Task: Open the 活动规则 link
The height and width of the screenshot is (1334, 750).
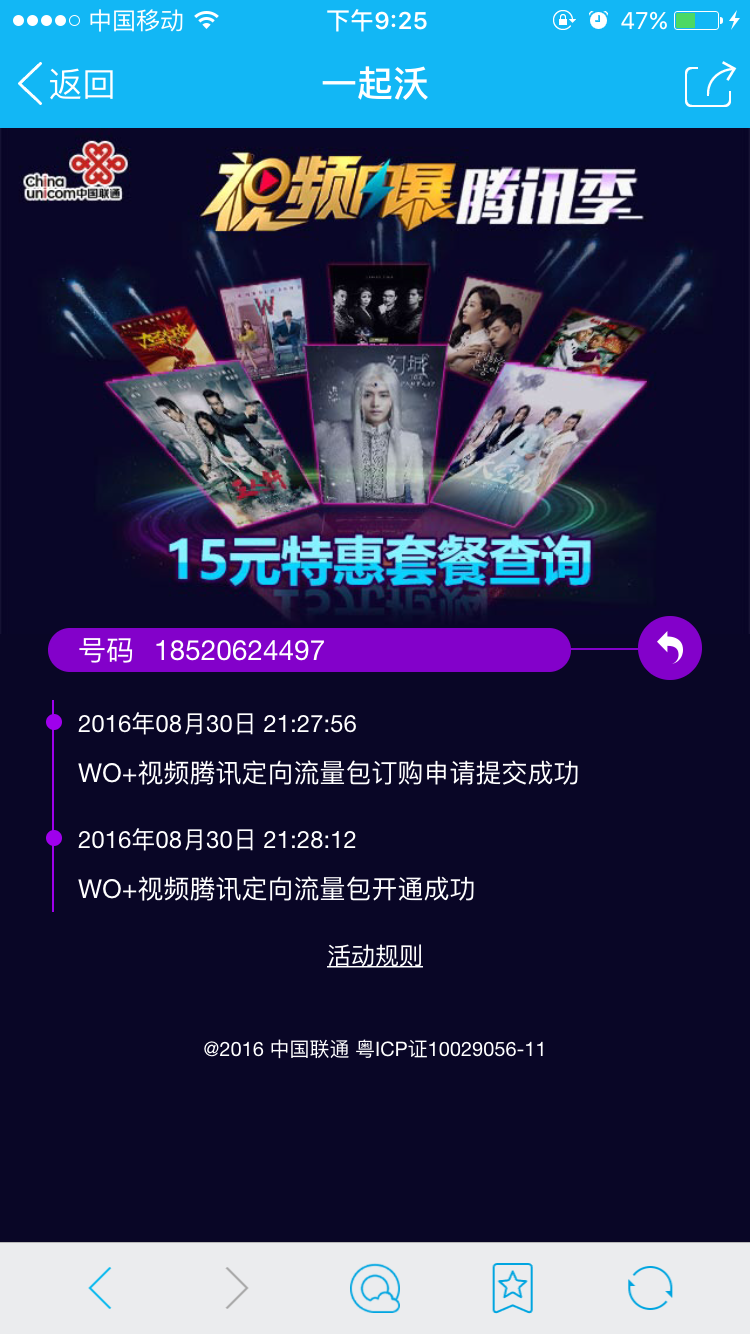Action: (375, 956)
